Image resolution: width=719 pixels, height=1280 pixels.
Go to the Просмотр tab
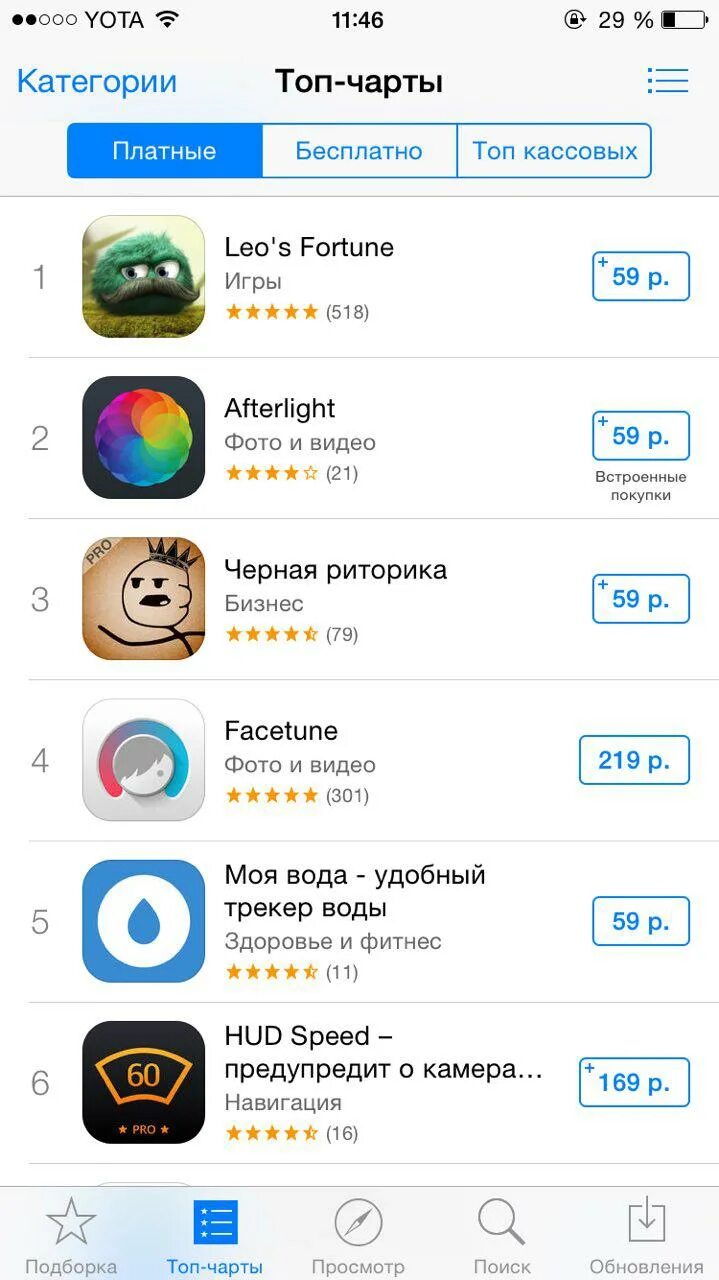point(358,1236)
